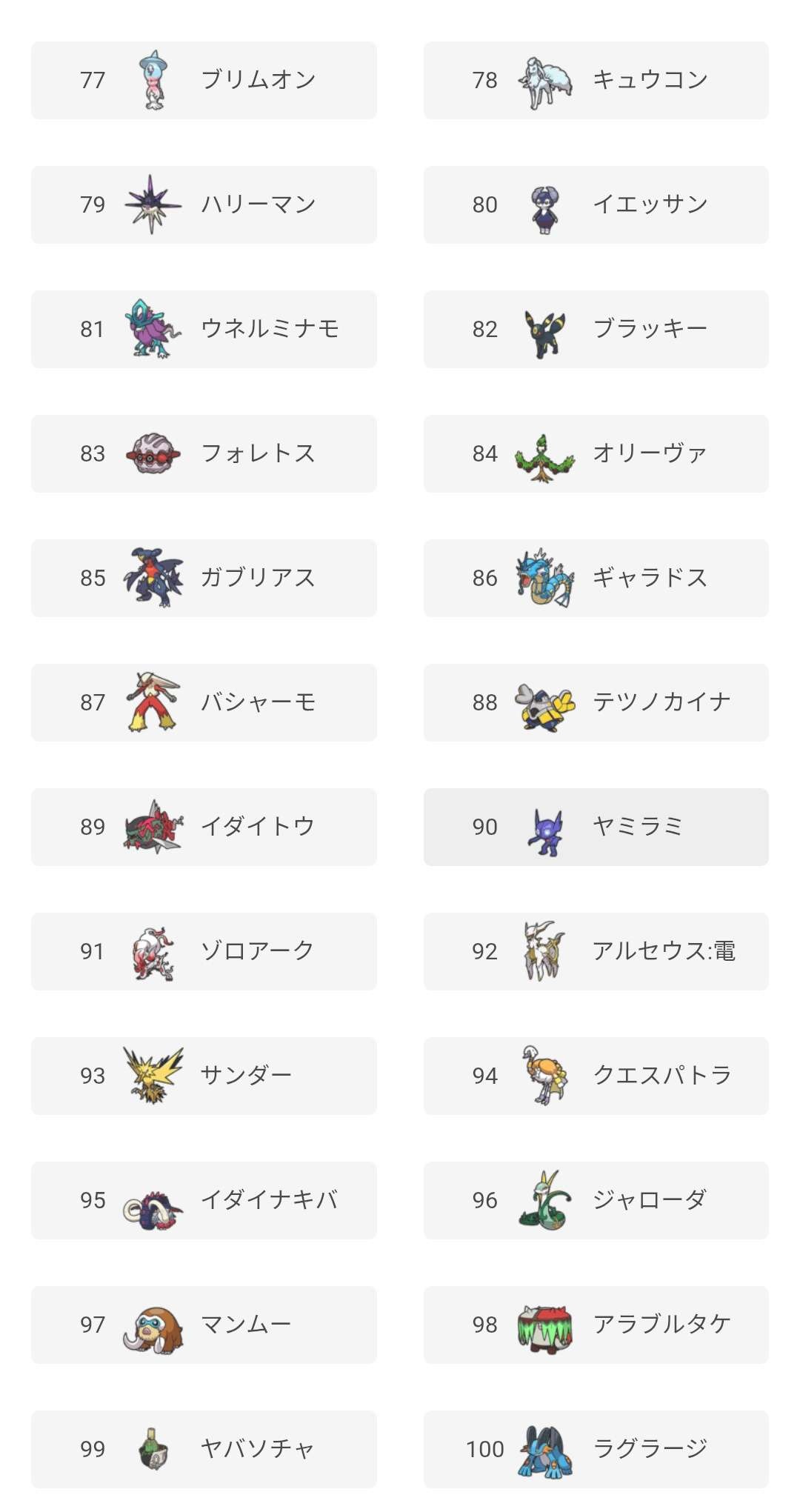The image size is (800, 1512).
Task: Tap the バシャーモ card
Action: (204, 702)
